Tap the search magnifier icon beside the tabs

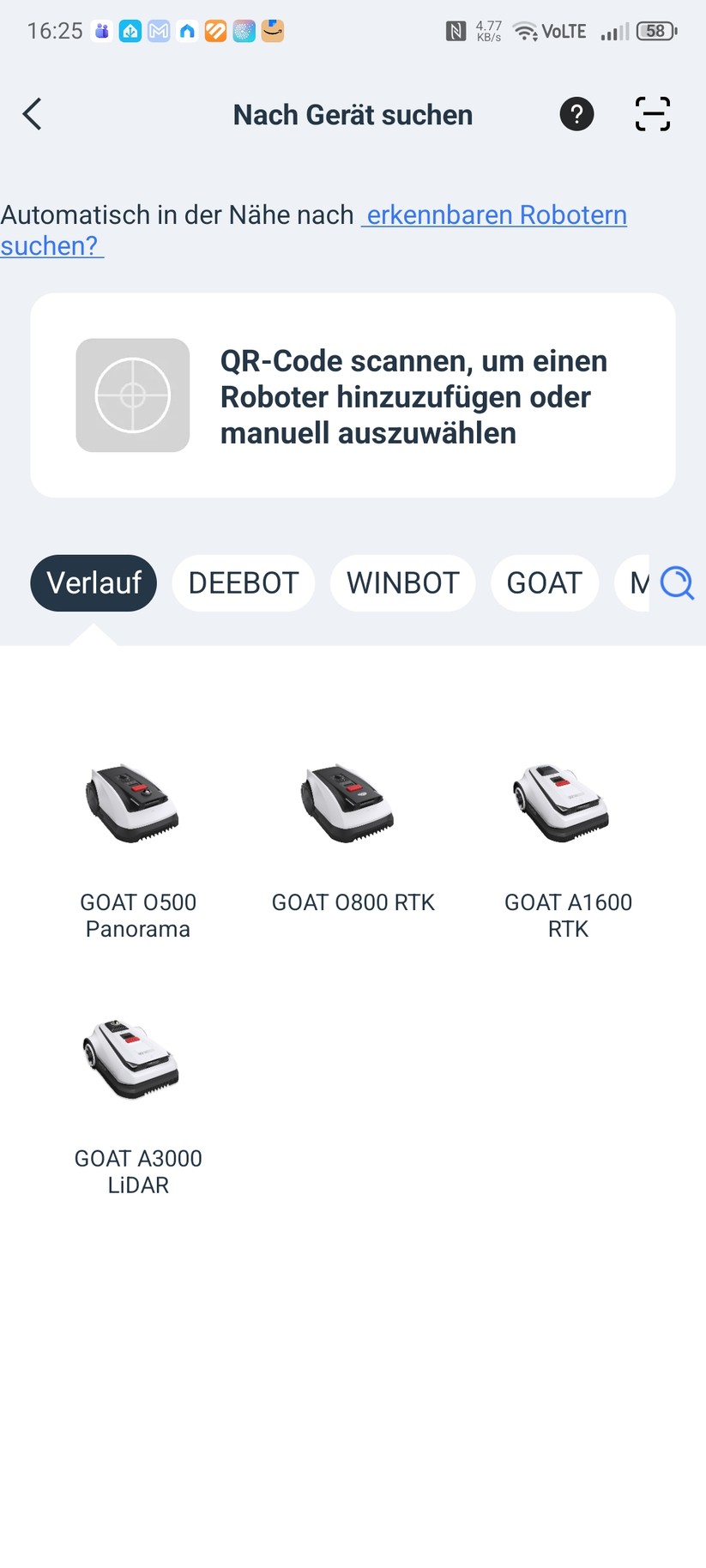tap(677, 582)
